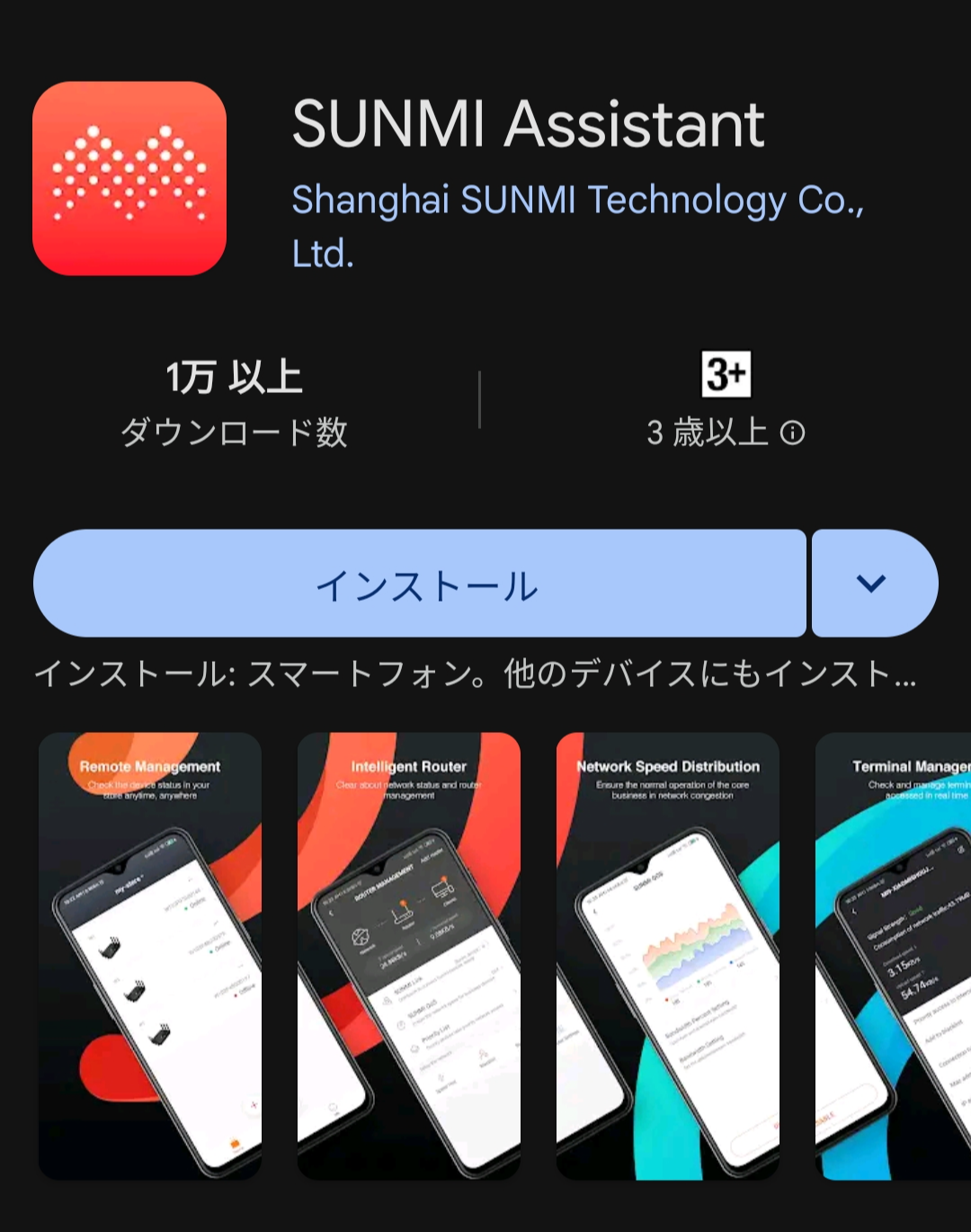Install SUNMI Assistant with the インストール button

(x=419, y=584)
